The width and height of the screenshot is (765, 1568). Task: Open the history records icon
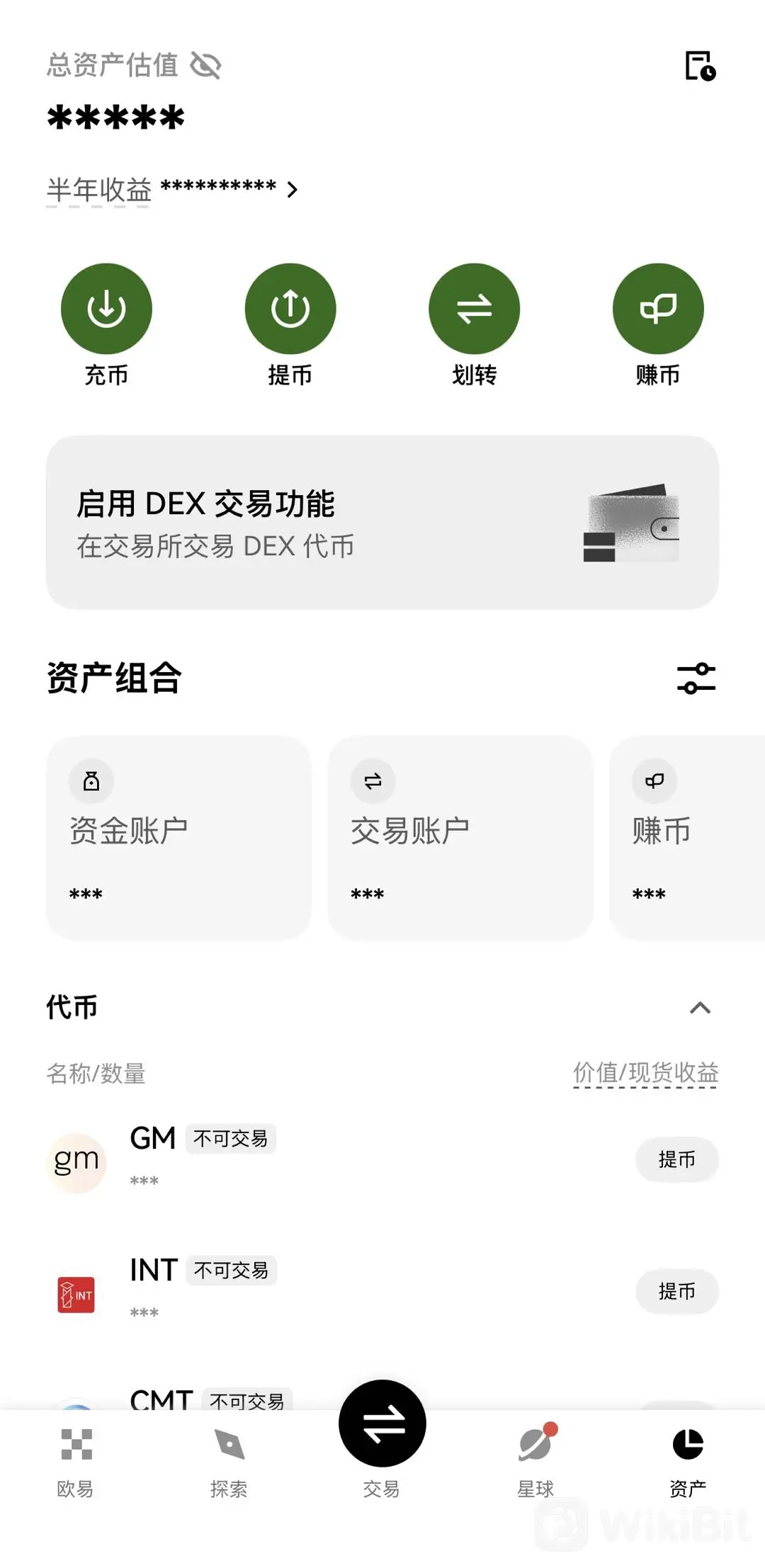coord(700,66)
